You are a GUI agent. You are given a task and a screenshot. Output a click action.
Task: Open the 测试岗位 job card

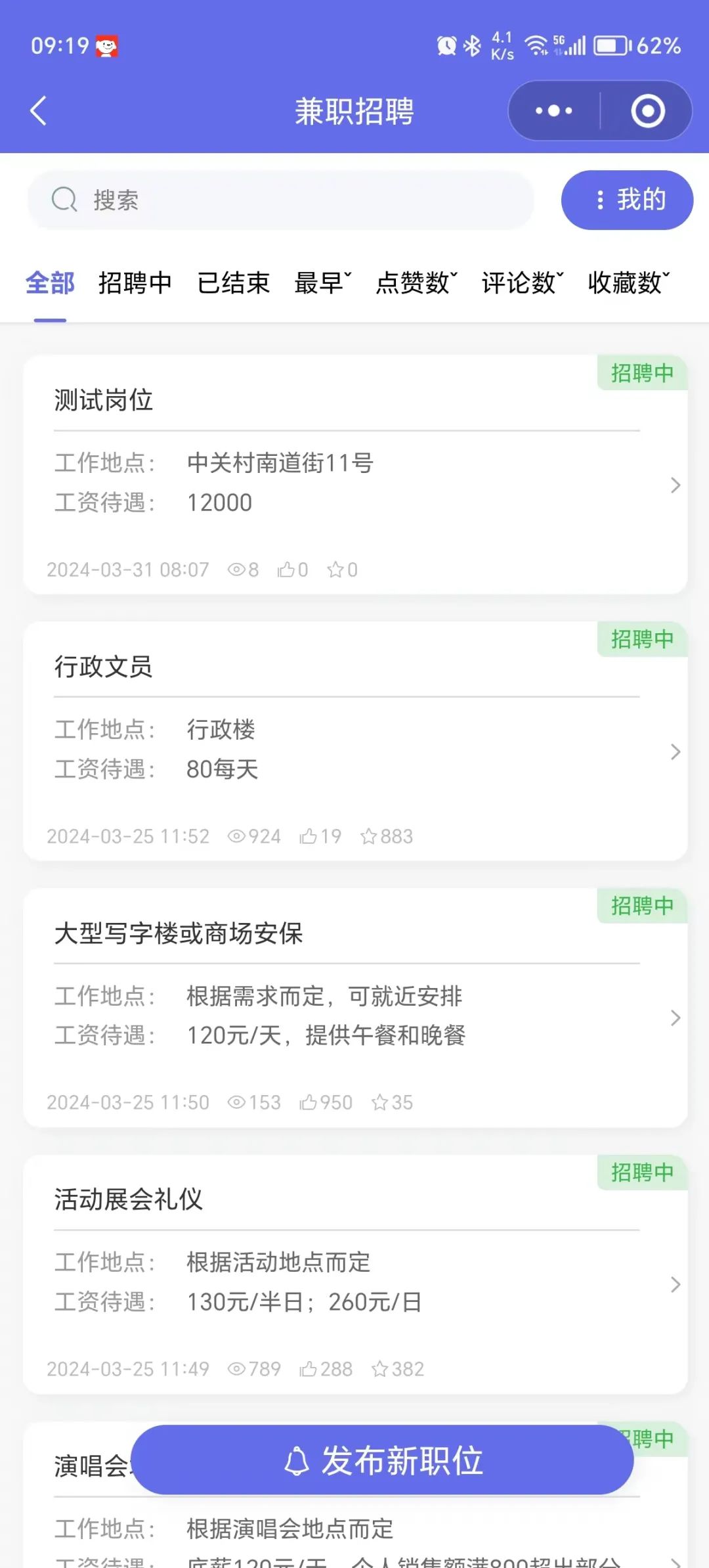354,474
